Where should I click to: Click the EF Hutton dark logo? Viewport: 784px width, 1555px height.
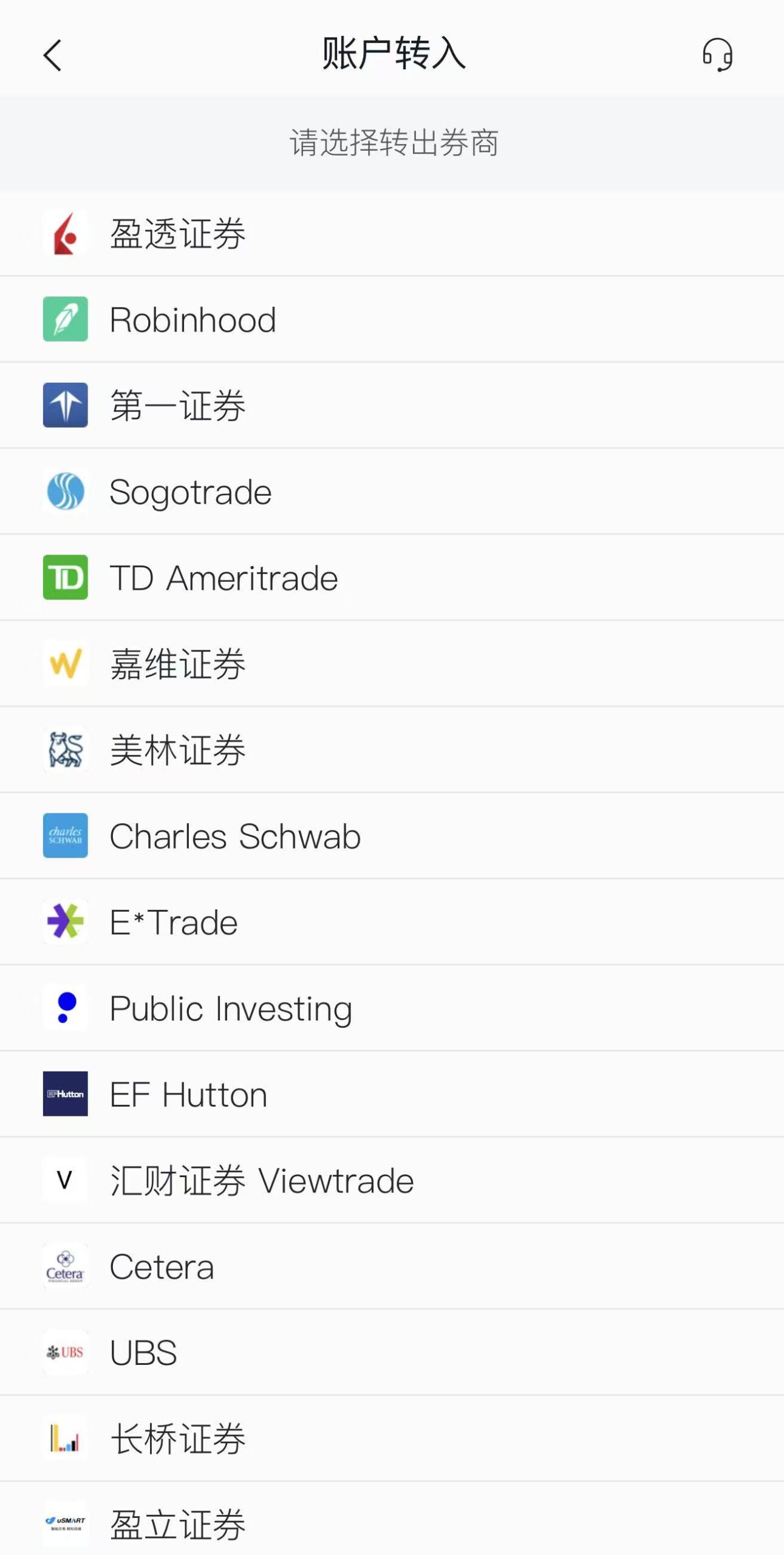pos(65,1093)
